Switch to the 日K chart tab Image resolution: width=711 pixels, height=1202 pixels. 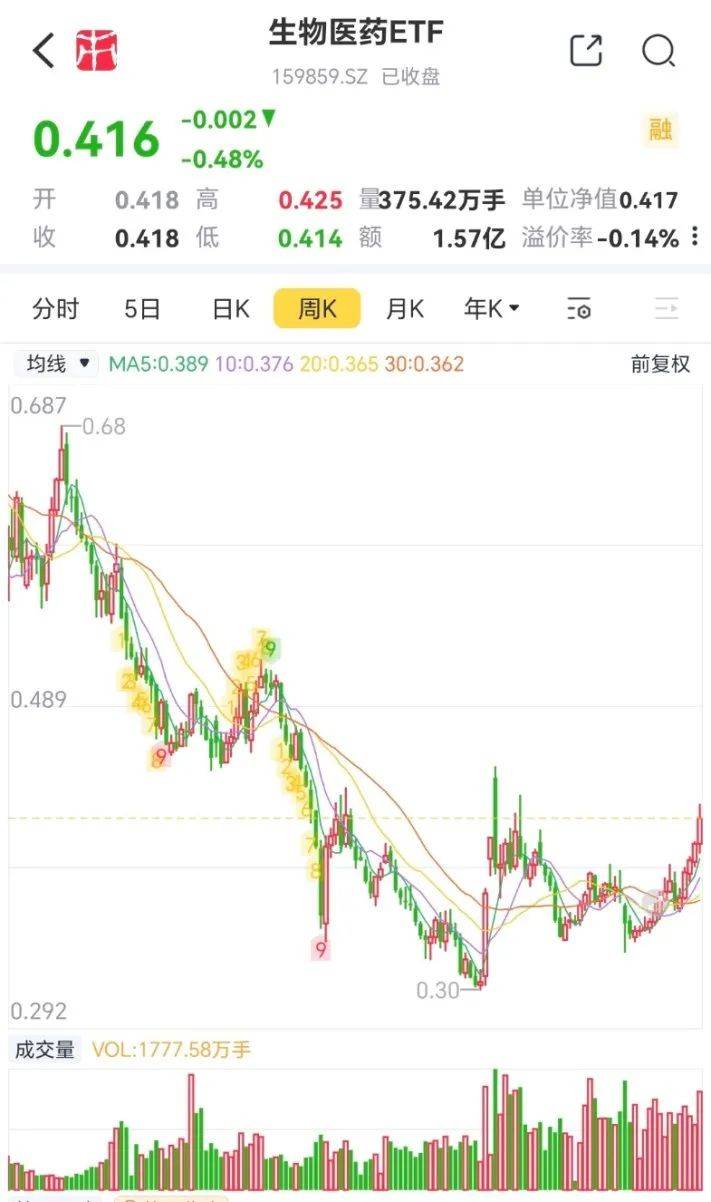click(x=230, y=309)
